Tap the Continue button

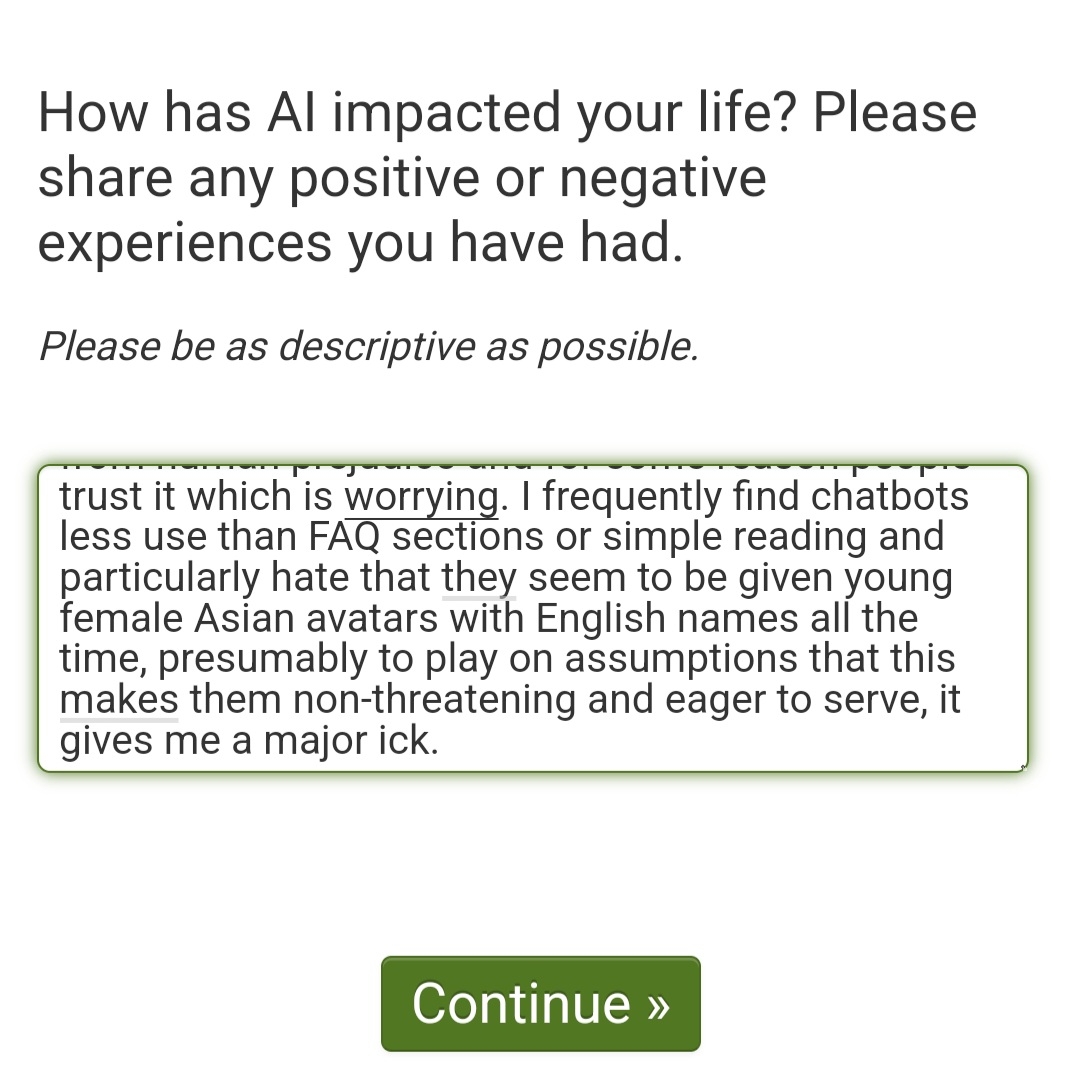tap(540, 1003)
